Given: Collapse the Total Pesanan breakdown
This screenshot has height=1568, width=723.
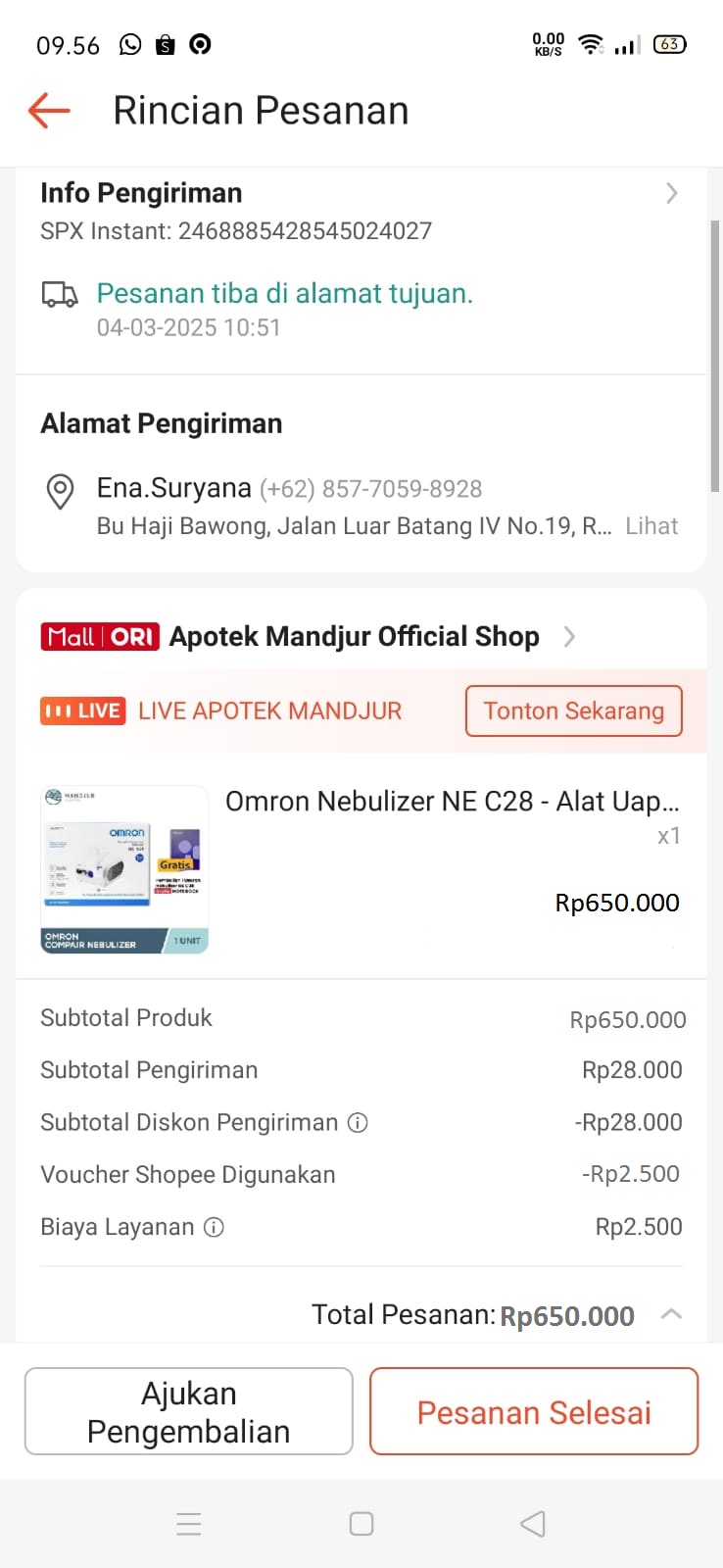Looking at the screenshot, I should (671, 1314).
